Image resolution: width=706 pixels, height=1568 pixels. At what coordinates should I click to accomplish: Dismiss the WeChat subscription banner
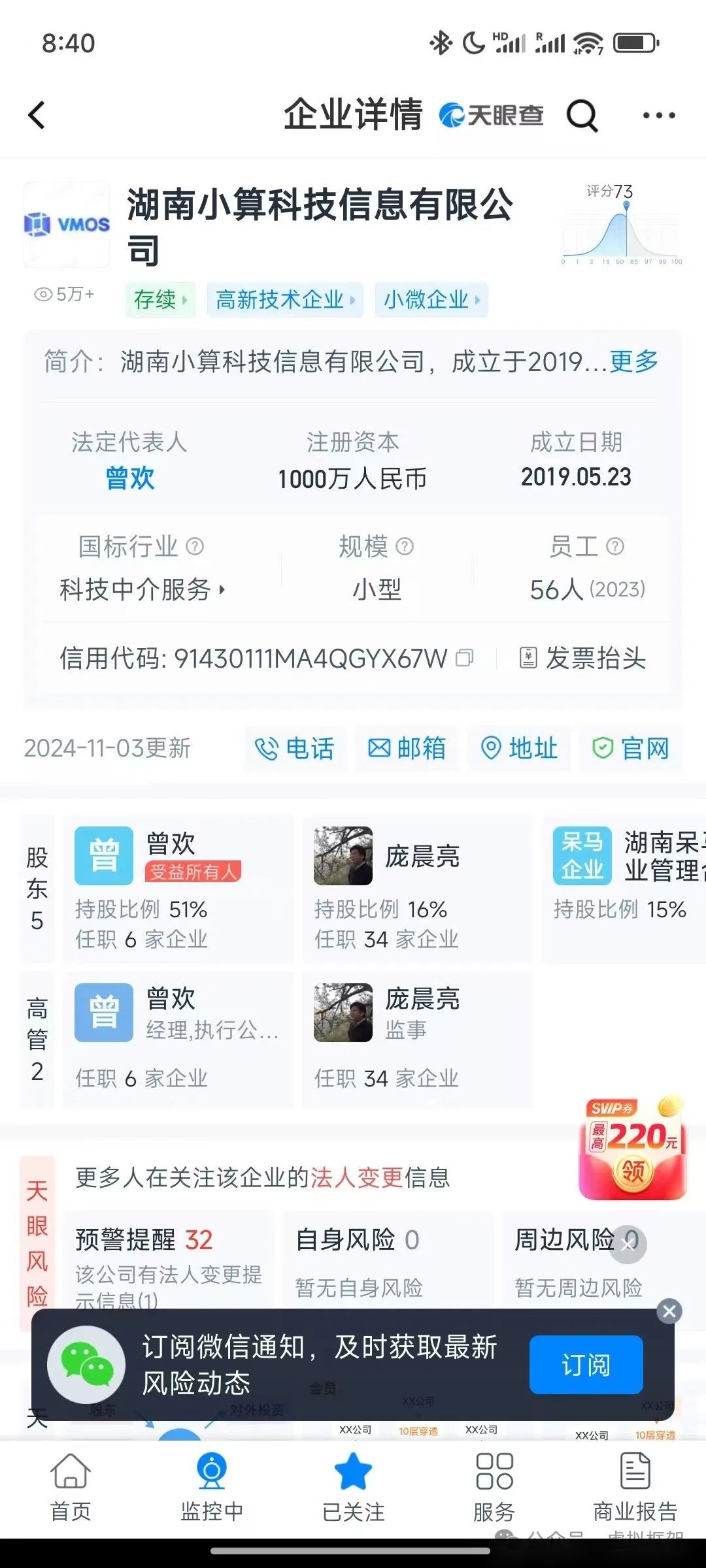point(669,1311)
